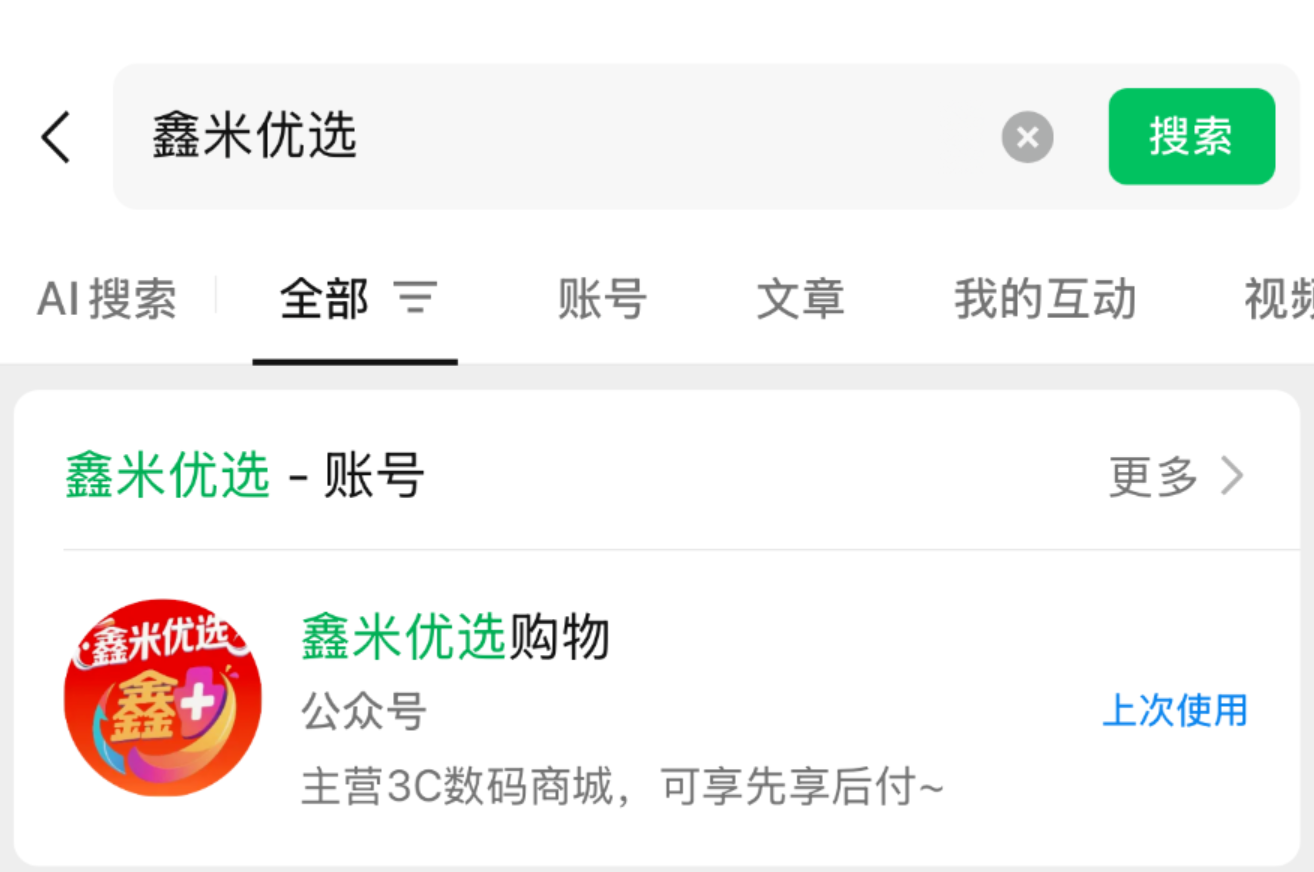Clear the search text with the X icon

click(1027, 137)
